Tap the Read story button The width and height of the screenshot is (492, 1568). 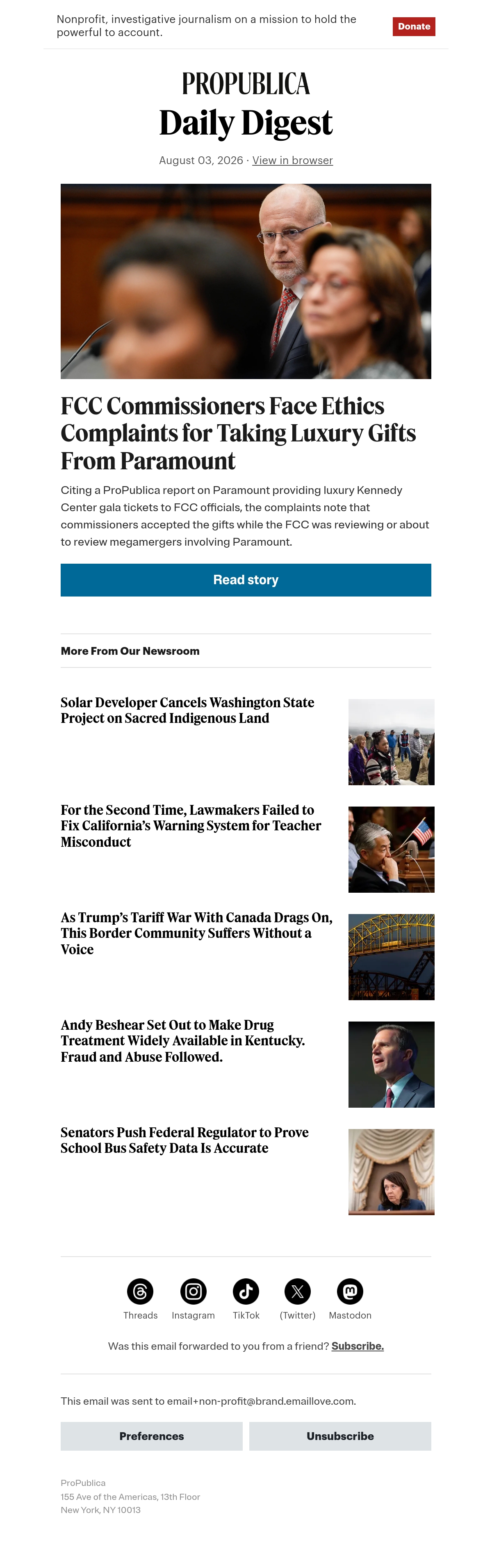pyautogui.click(x=246, y=579)
